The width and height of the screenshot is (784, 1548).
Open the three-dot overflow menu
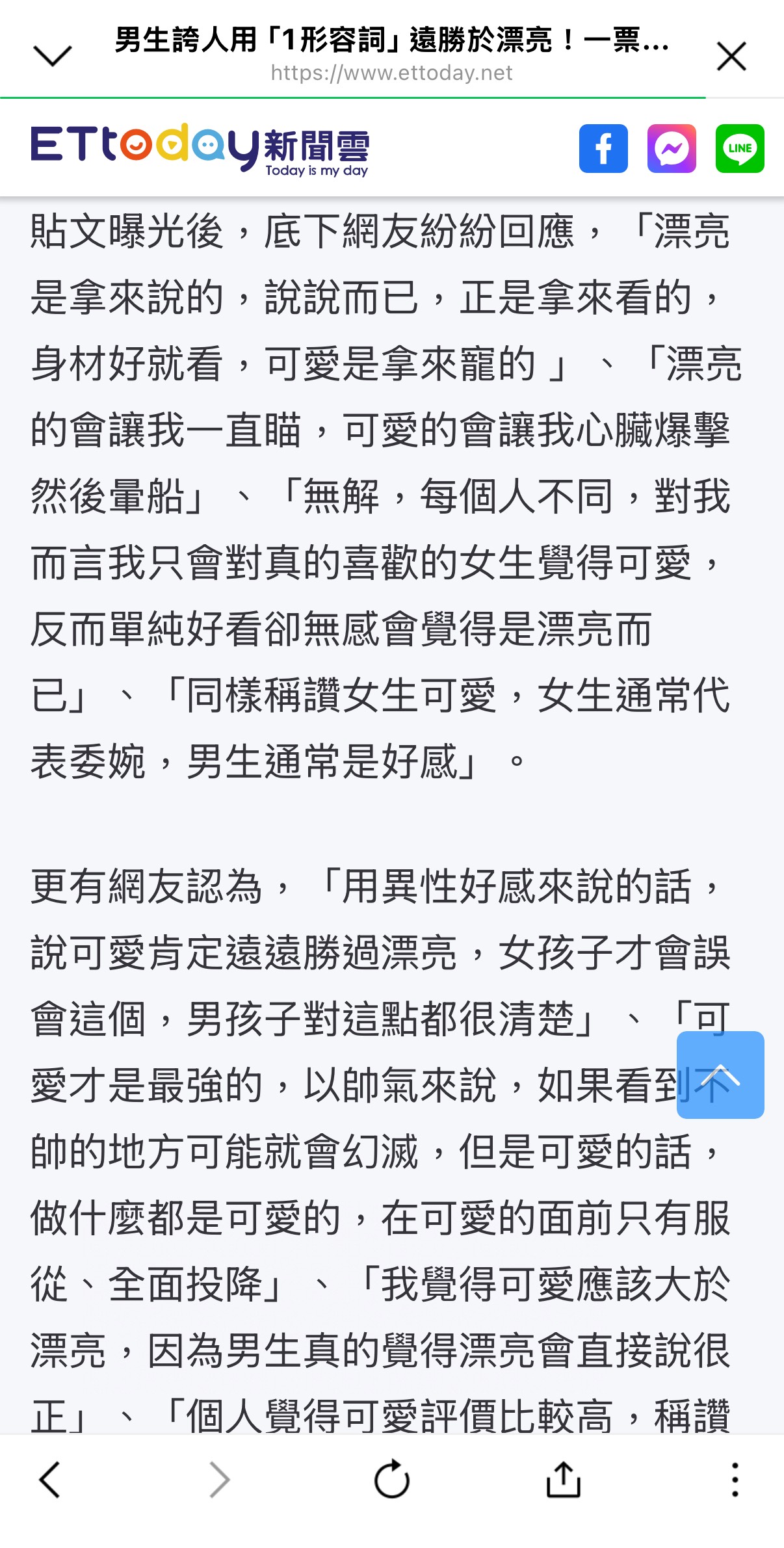735,1480
